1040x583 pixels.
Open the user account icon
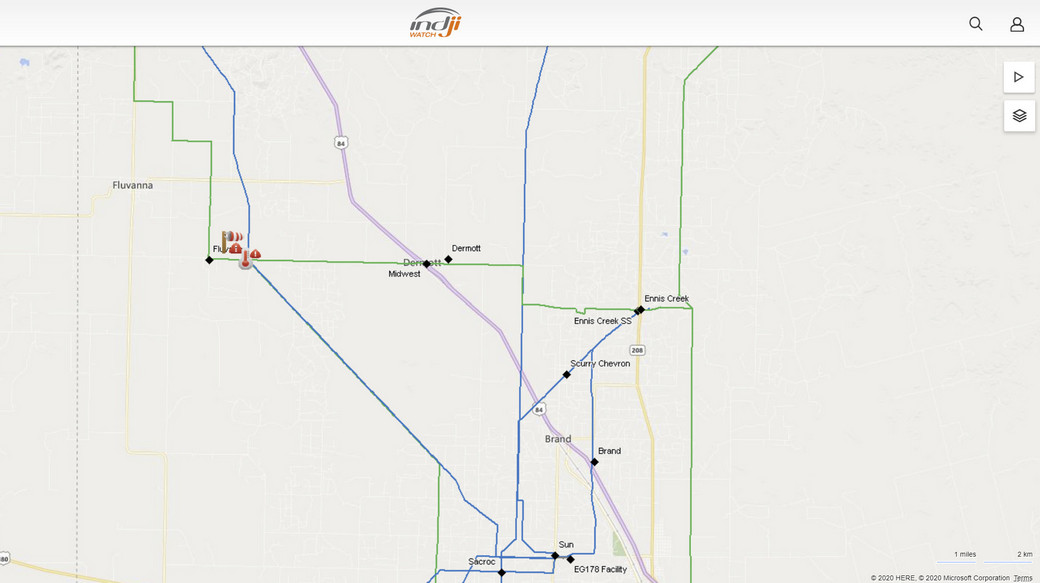coord(1017,24)
